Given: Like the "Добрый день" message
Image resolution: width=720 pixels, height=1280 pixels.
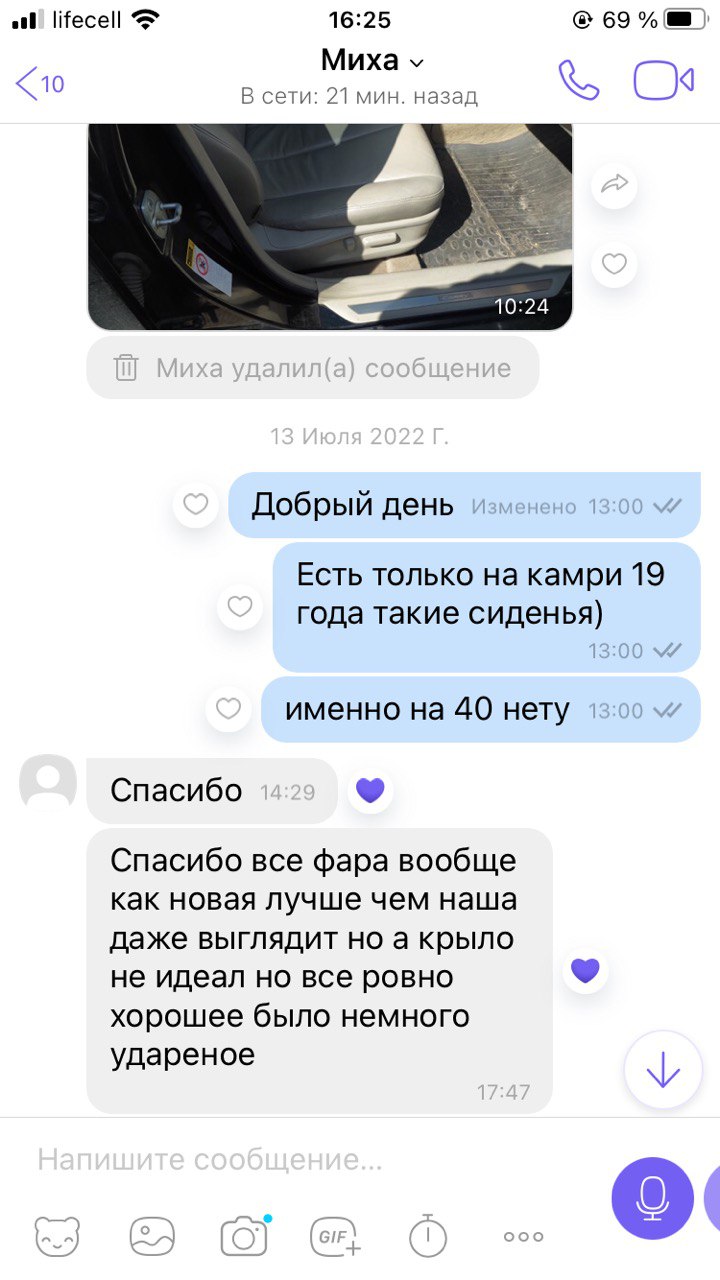Looking at the screenshot, I should pos(196,505).
